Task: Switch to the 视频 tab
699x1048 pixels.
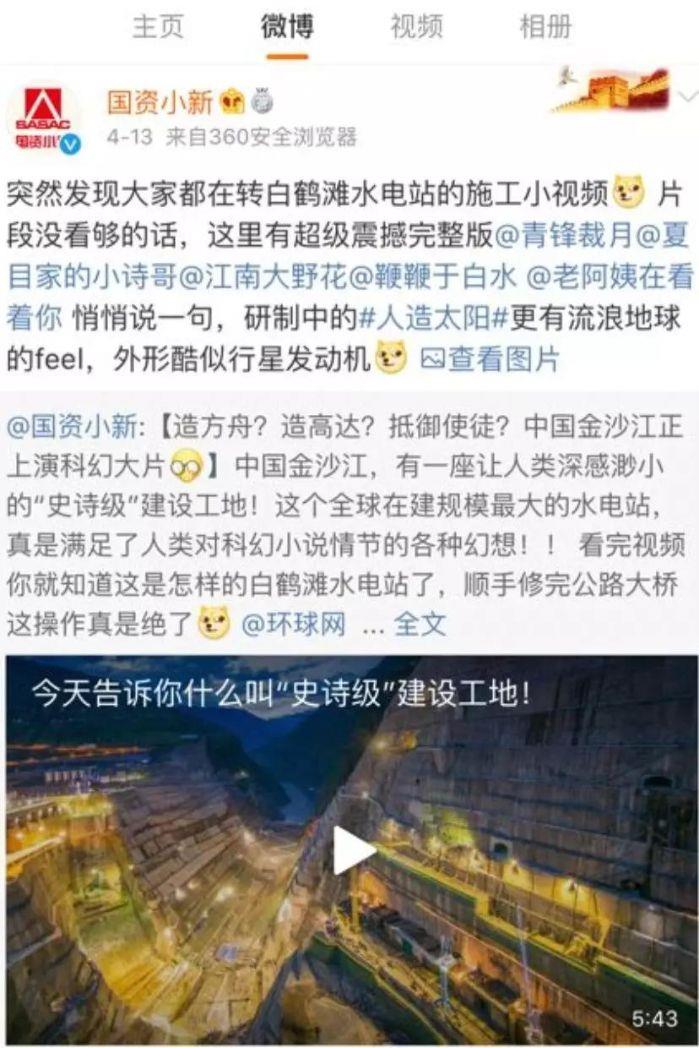Action: pos(416,27)
